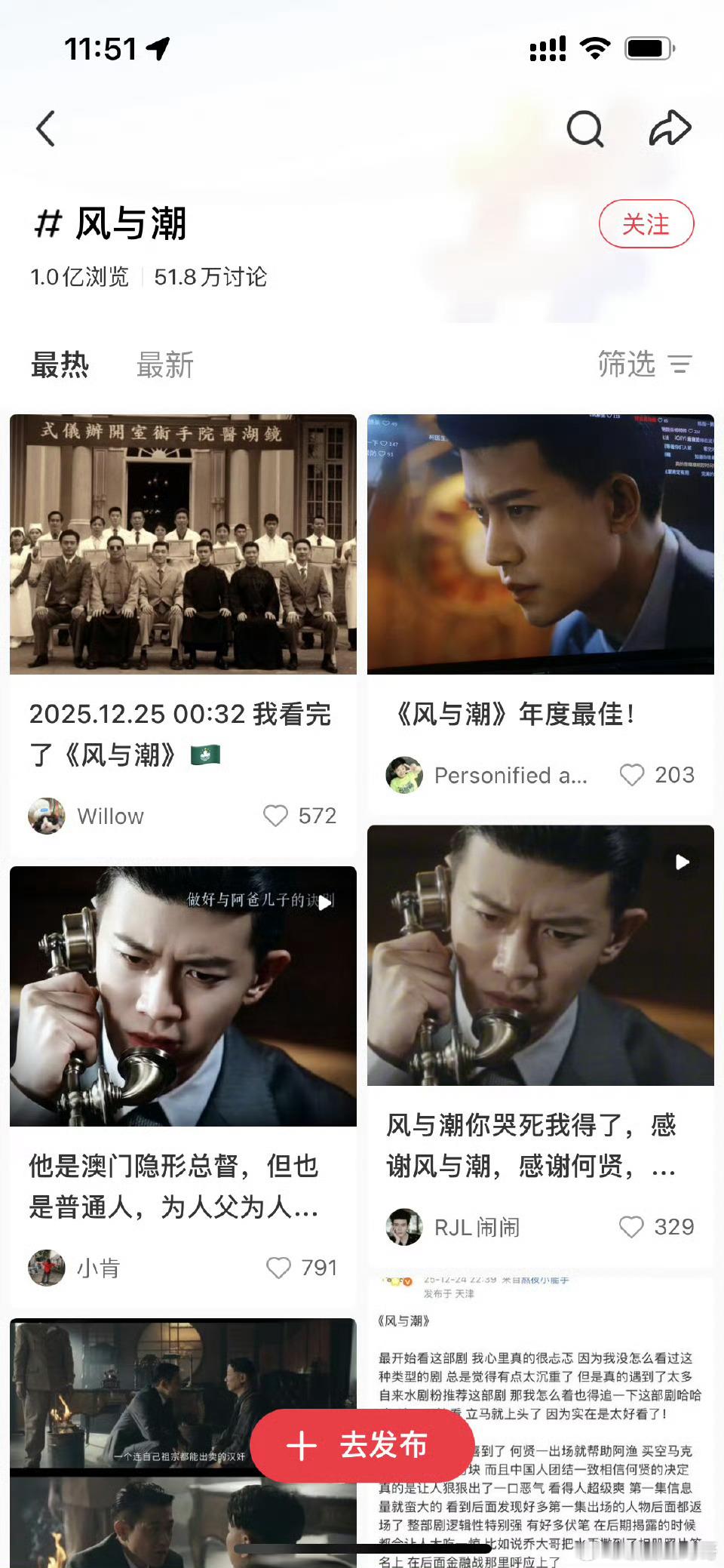This screenshot has height=1568, width=724.
Task: Tap the heart on 小肯's post
Action: [x=280, y=1268]
